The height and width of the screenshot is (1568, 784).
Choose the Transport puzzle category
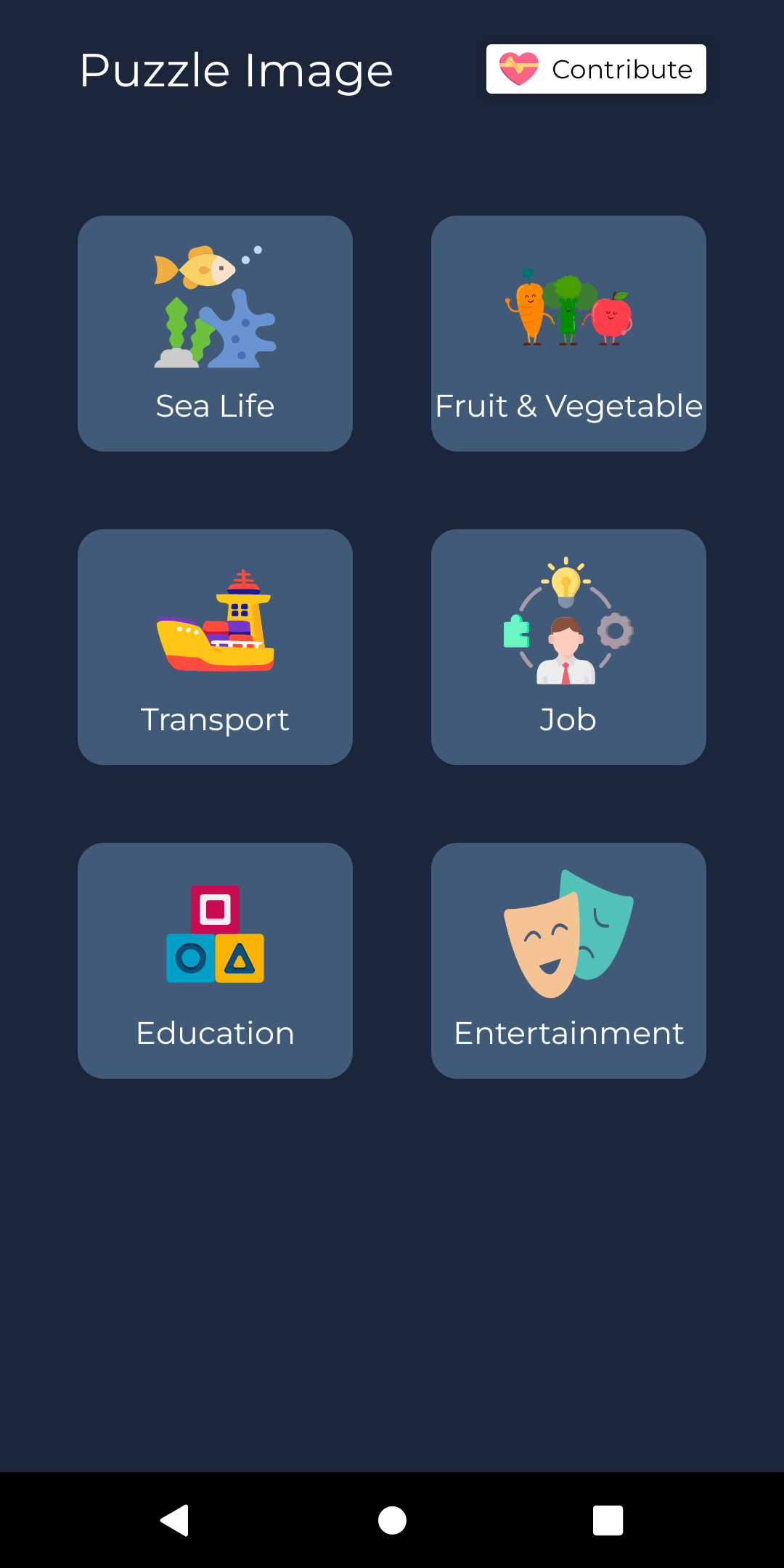pos(215,647)
